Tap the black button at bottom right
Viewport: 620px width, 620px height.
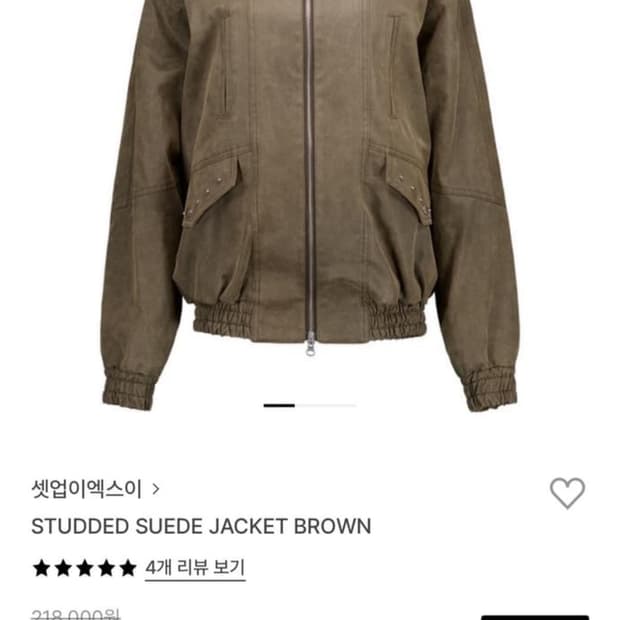tap(535, 617)
